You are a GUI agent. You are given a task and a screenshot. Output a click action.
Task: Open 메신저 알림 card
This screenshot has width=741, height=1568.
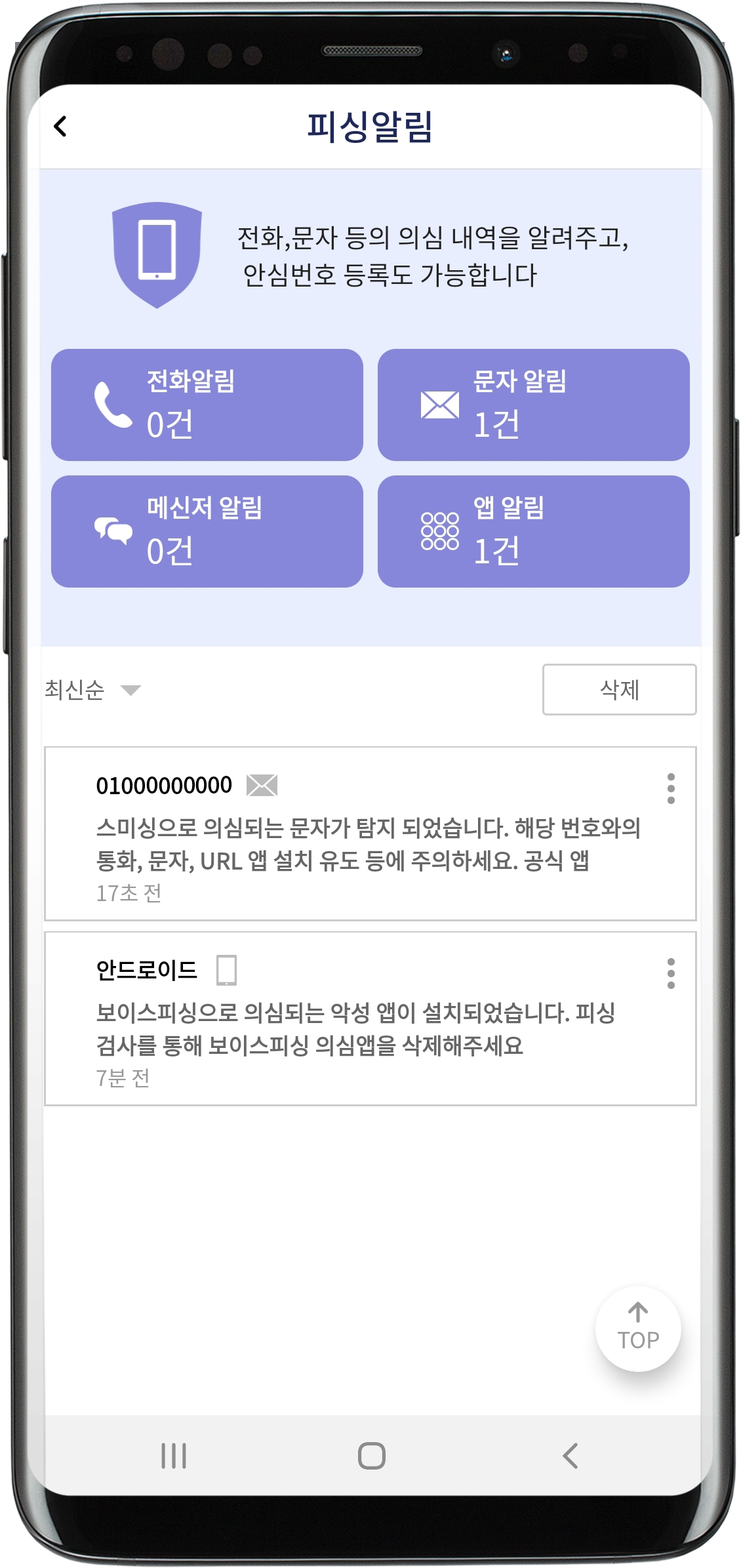click(x=207, y=531)
